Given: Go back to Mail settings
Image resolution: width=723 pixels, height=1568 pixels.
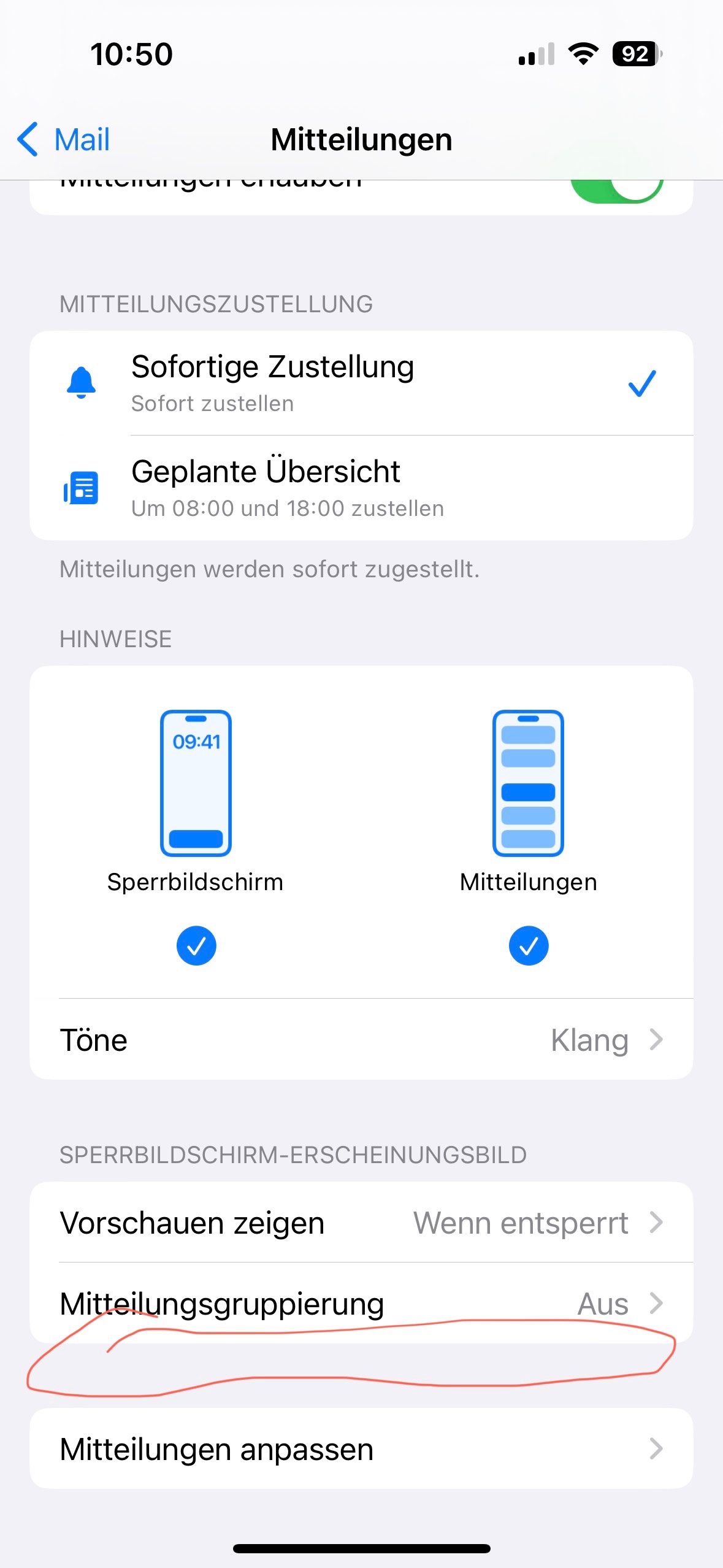Looking at the screenshot, I should coord(64,139).
